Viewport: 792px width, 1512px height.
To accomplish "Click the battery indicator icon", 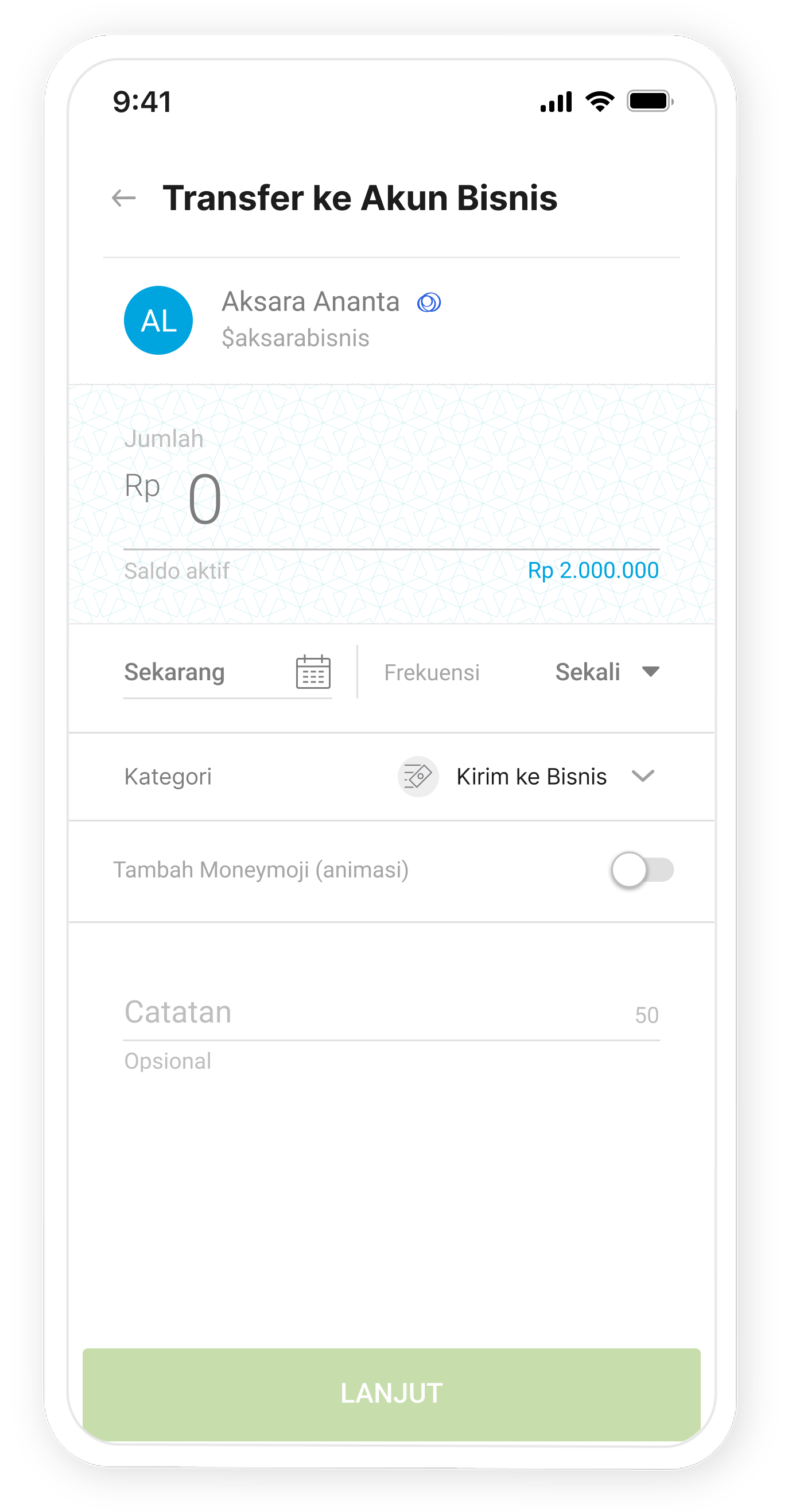I will coord(650,100).
